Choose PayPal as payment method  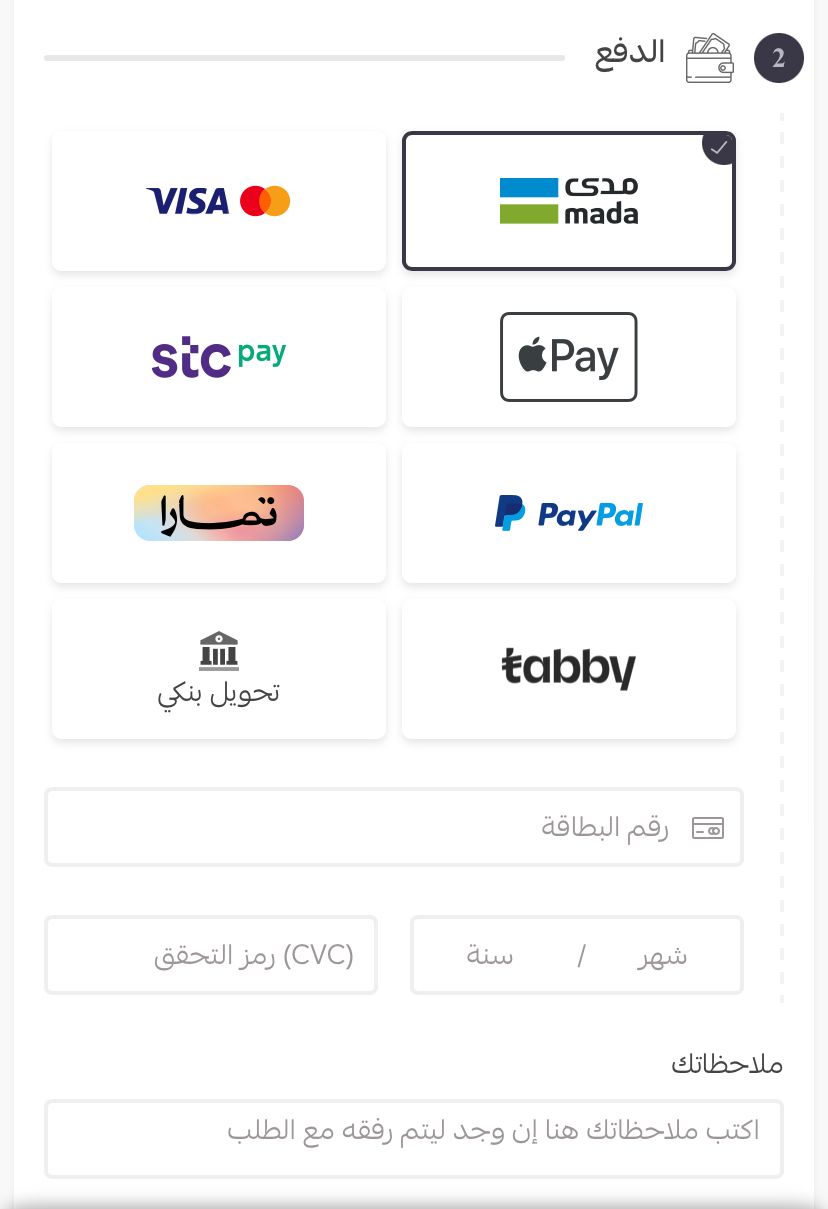point(568,514)
